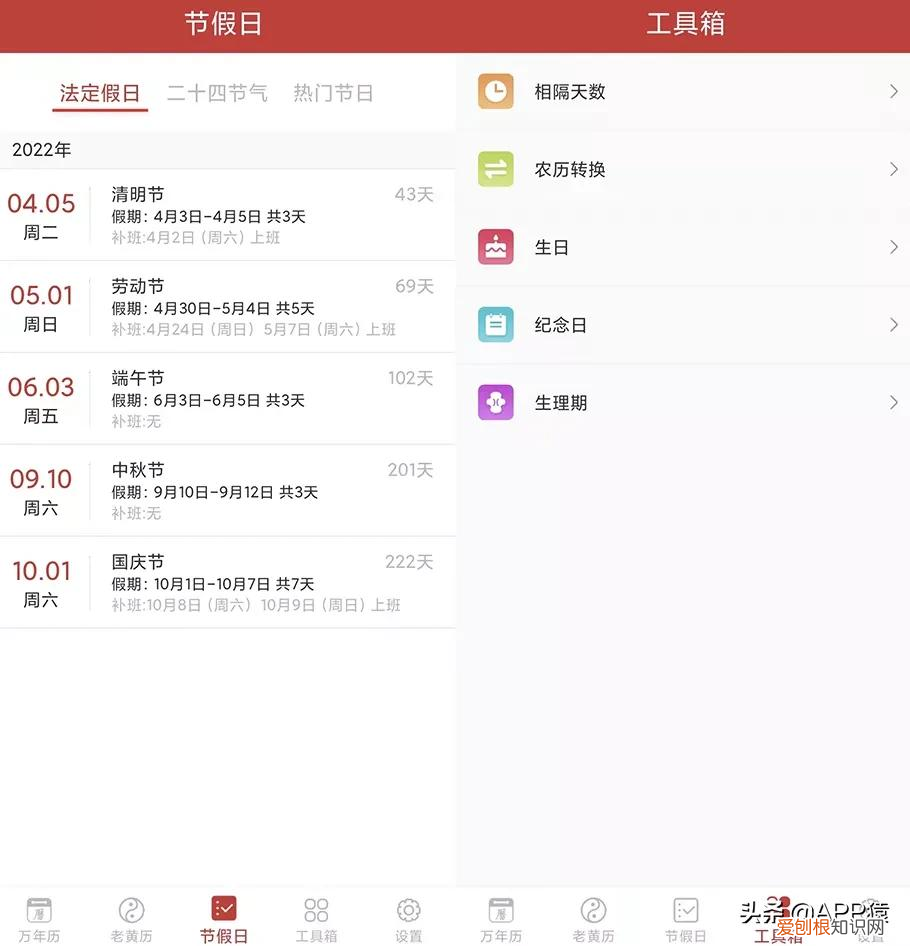The image size is (910, 946).
Task: Open the 国庆节 holiday entry
Action: (228, 582)
